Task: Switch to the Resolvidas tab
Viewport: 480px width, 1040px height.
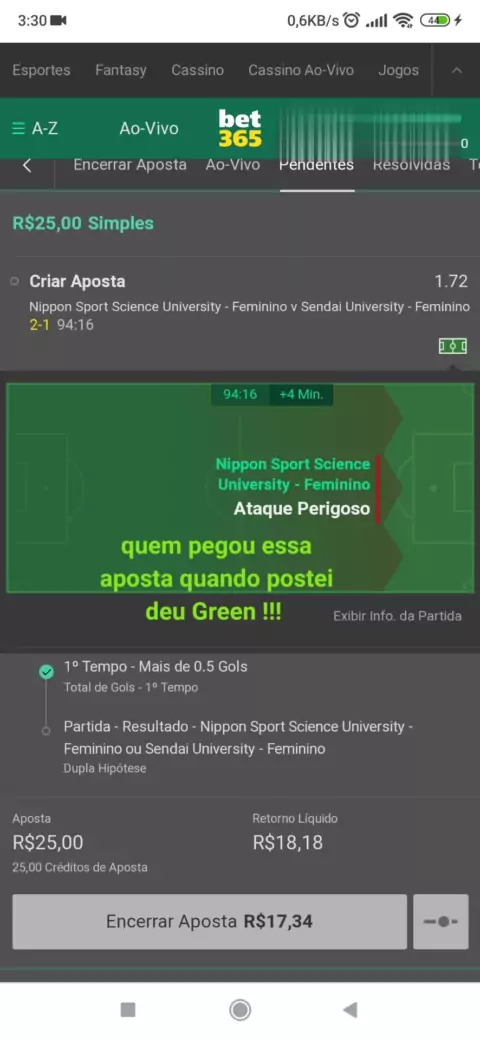Action: [411, 165]
